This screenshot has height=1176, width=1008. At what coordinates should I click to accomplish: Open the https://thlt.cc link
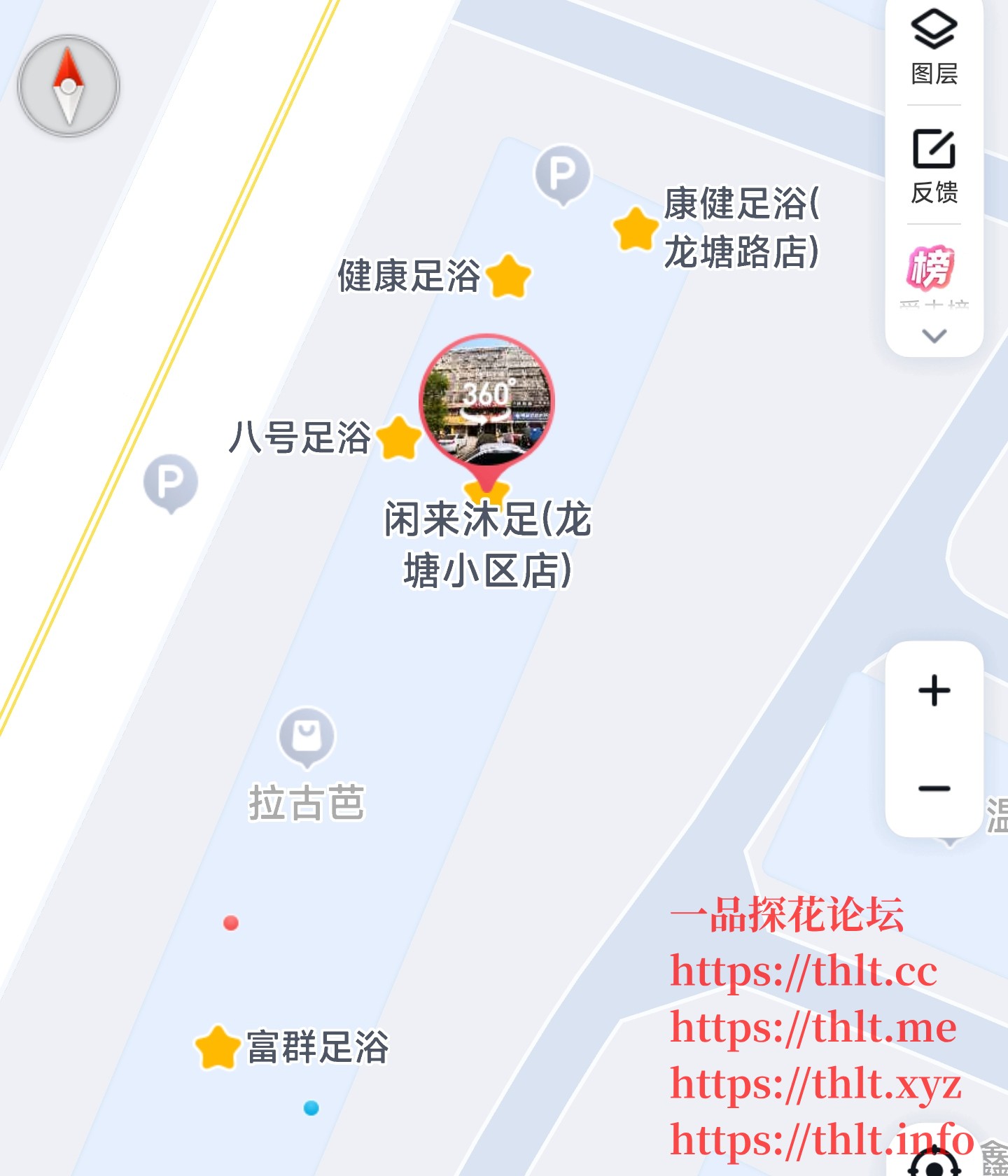[x=804, y=972]
